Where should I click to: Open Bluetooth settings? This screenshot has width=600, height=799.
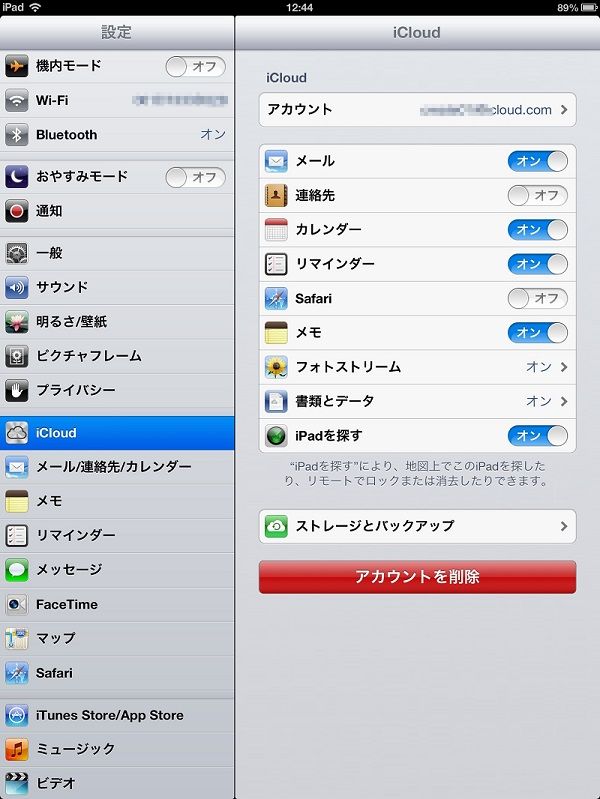[x=117, y=134]
